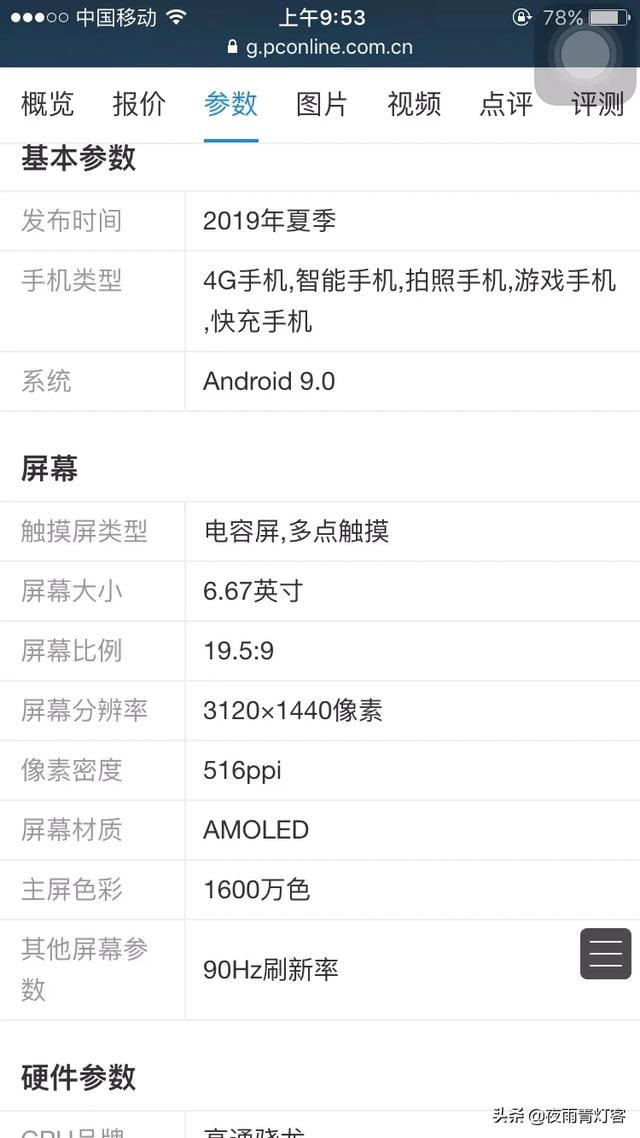Tap the g.pconline.com.cn address bar
Screen dimensions: 640x1138
tap(320, 47)
